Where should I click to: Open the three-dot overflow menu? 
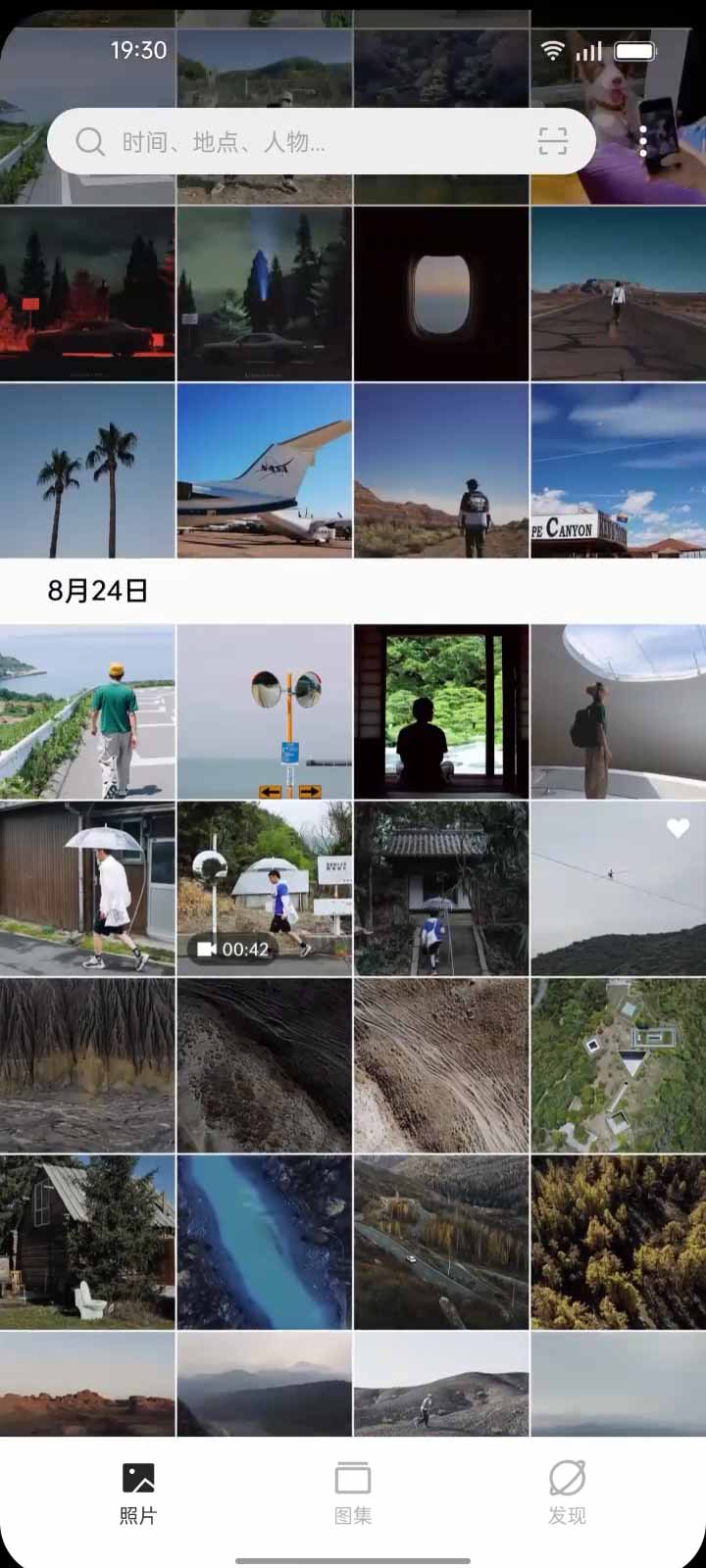[x=643, y=142]
